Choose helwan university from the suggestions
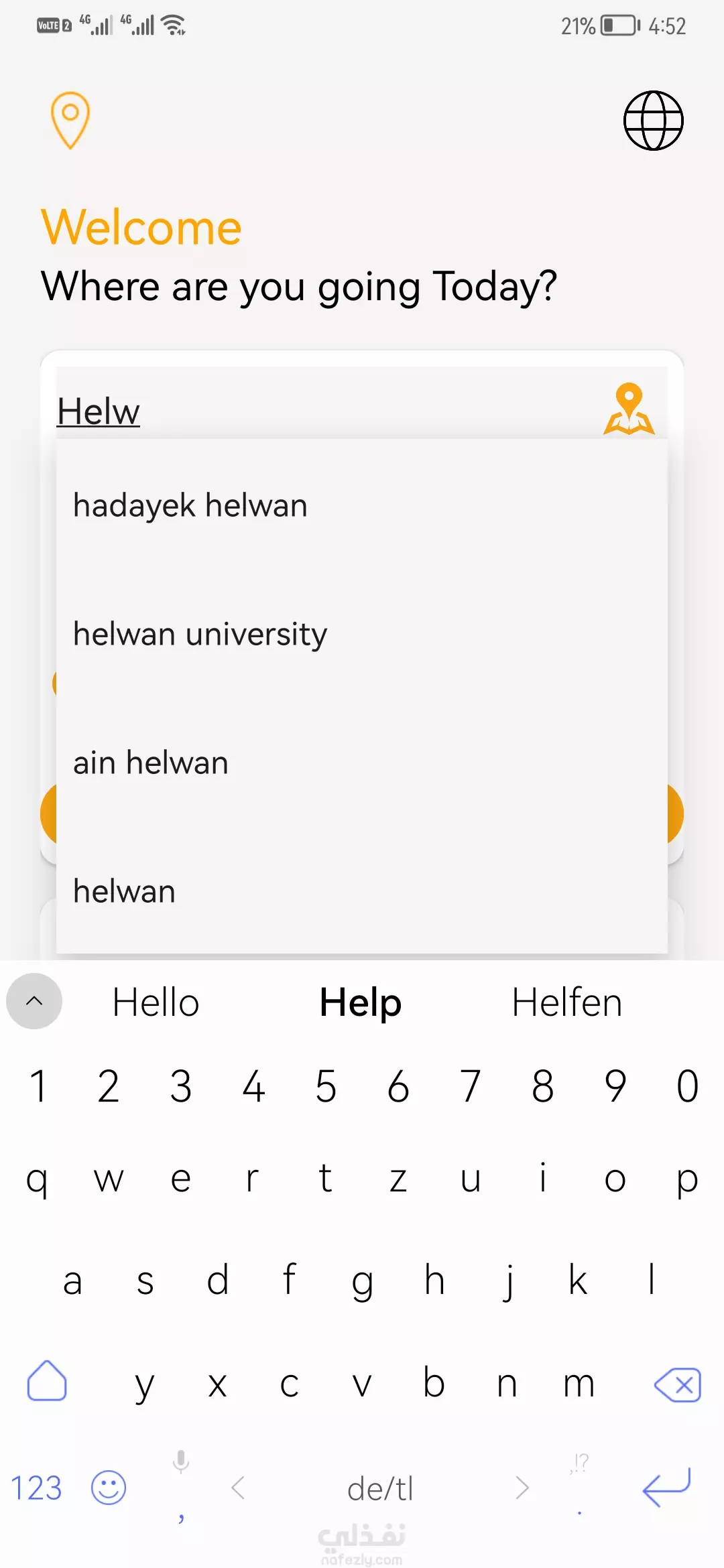 pyautogui.click(x=362, y=634)
